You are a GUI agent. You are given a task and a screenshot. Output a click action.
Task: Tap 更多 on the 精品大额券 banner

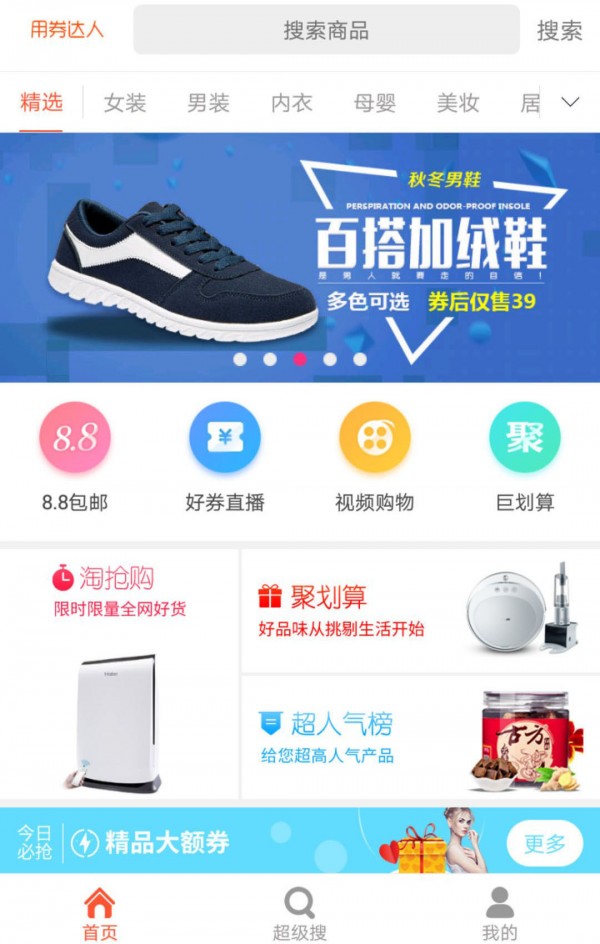[544, 843]
